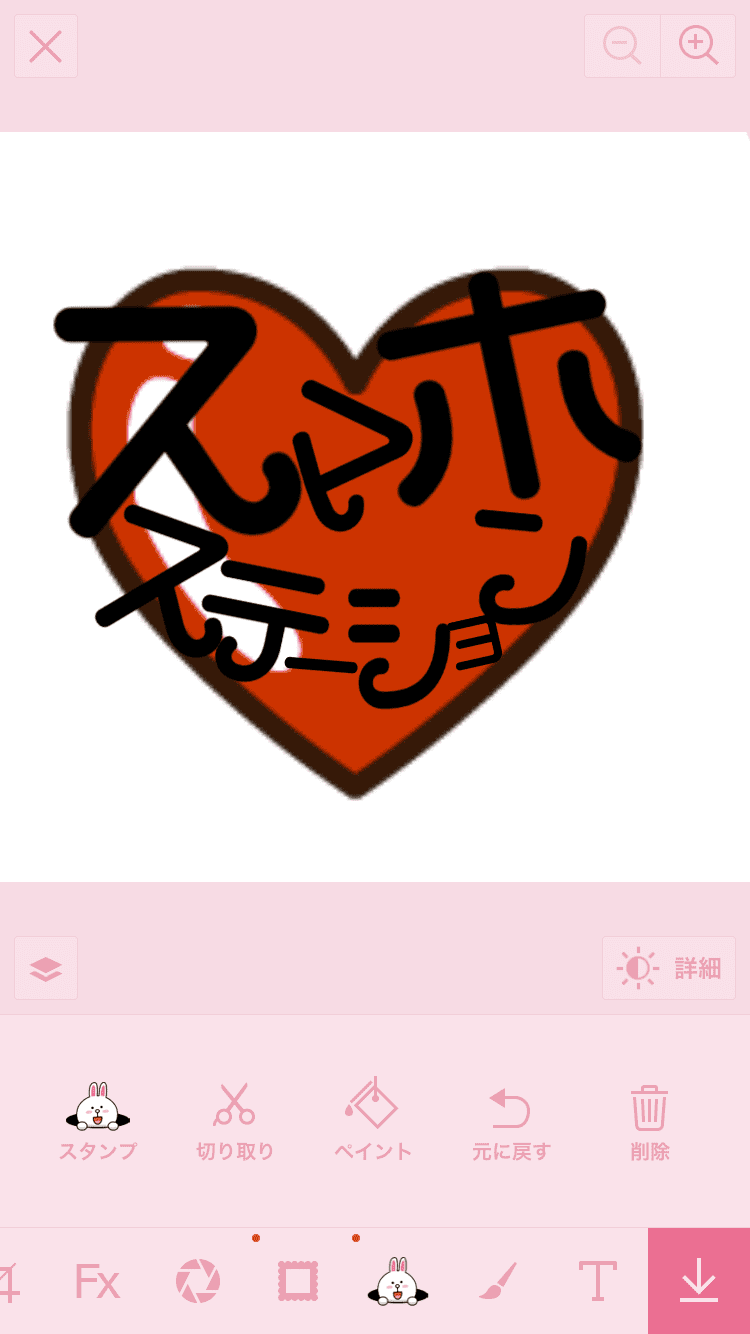
Task: Tap 元に戻す to undo
Action: 511,1120
